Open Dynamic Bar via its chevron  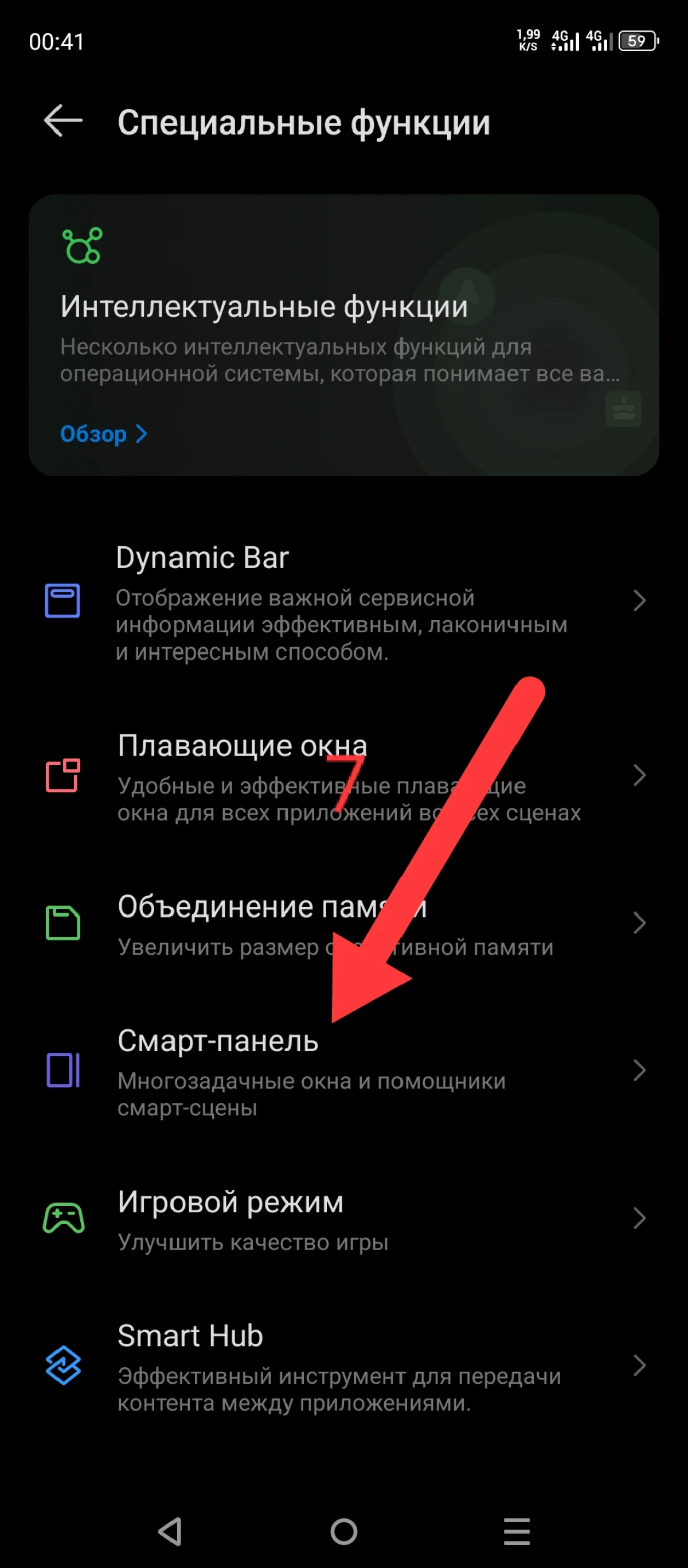tap(639, 600)
